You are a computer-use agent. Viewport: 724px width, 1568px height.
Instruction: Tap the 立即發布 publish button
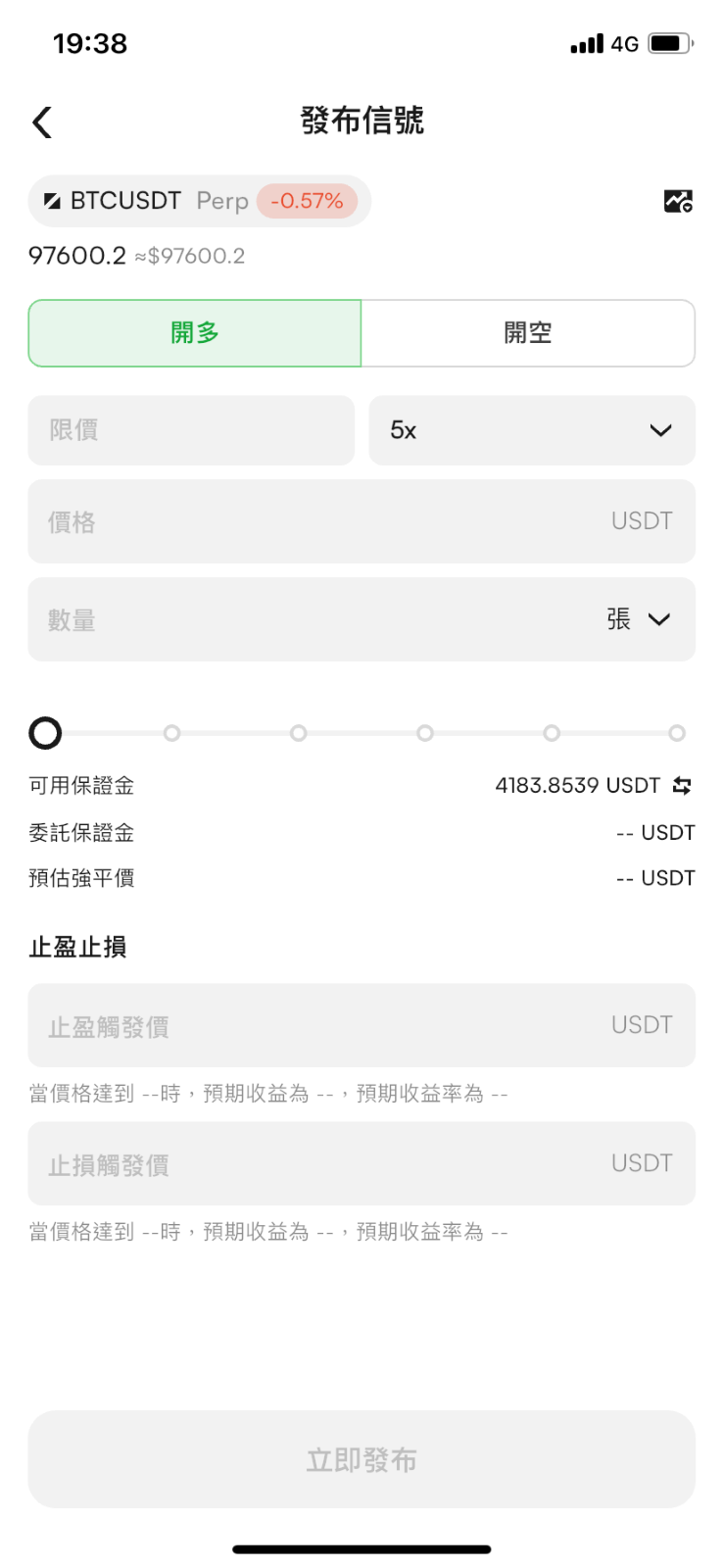pyautogui.click(x=362, y=1459)
